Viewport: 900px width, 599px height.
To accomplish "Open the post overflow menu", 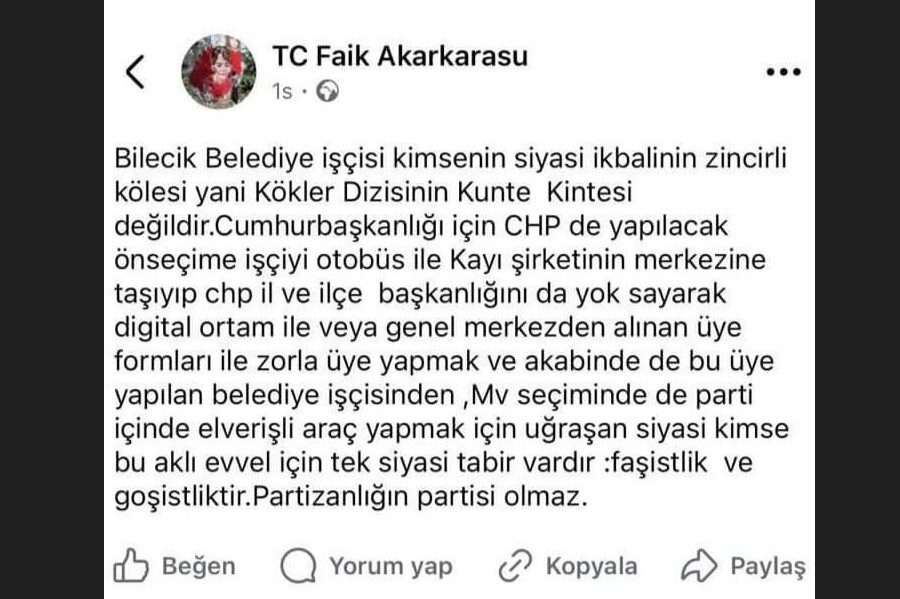I will [782, 72].
